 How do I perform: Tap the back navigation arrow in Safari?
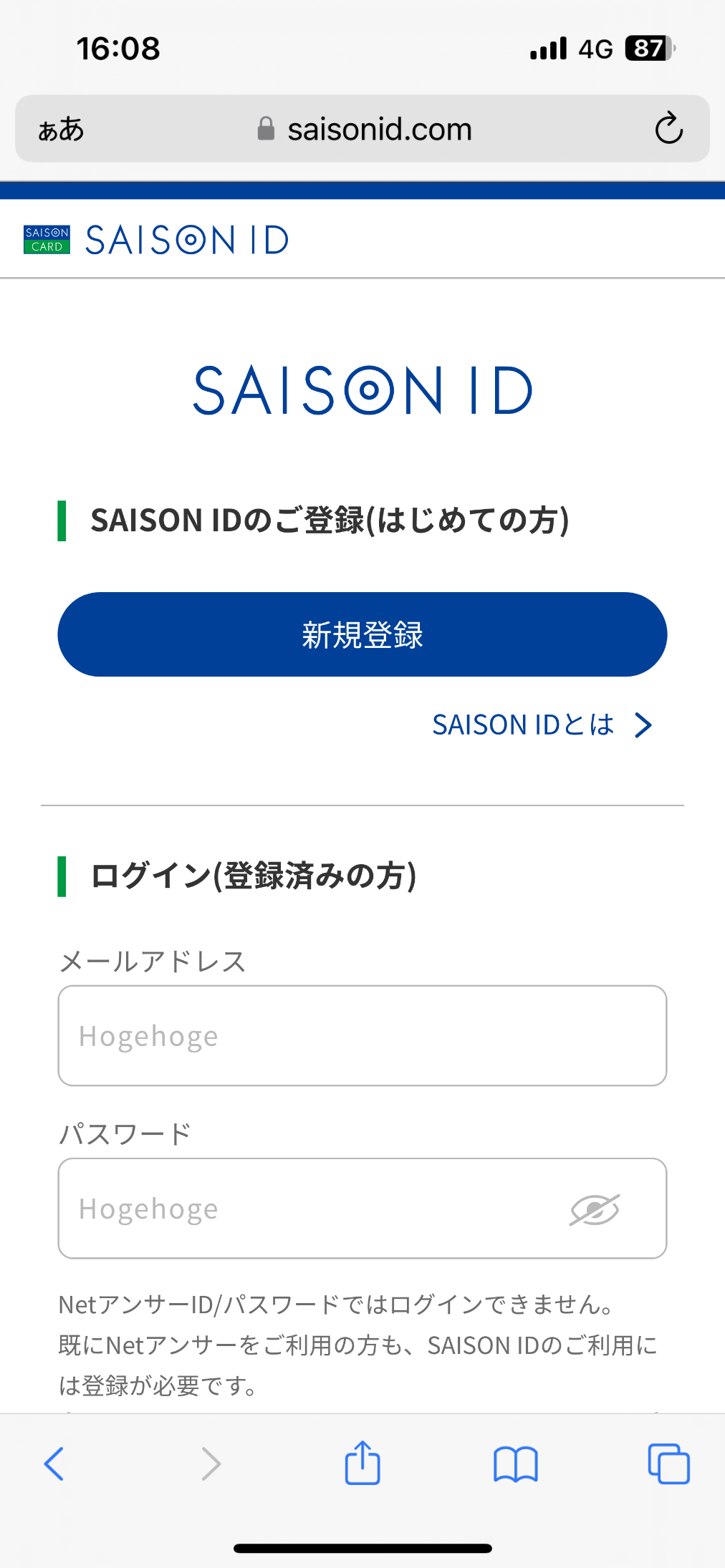(55, 1463)
